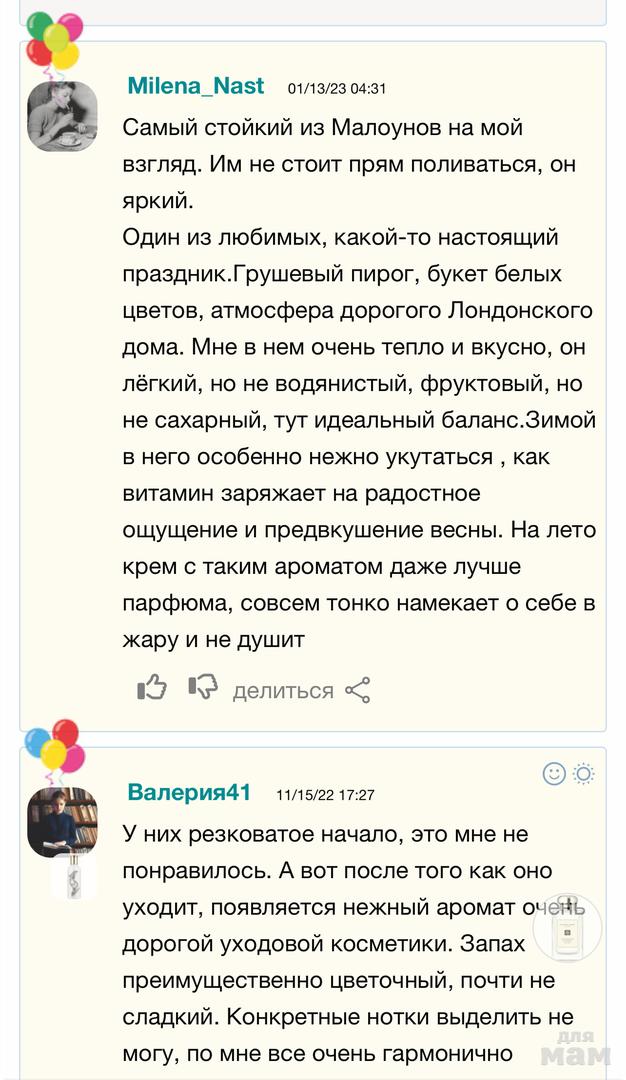The height and width of the screenshot is (1080, 626).
Task: Tap the smiley icon on Валерия41's review
Action: [x=554, y=773]
